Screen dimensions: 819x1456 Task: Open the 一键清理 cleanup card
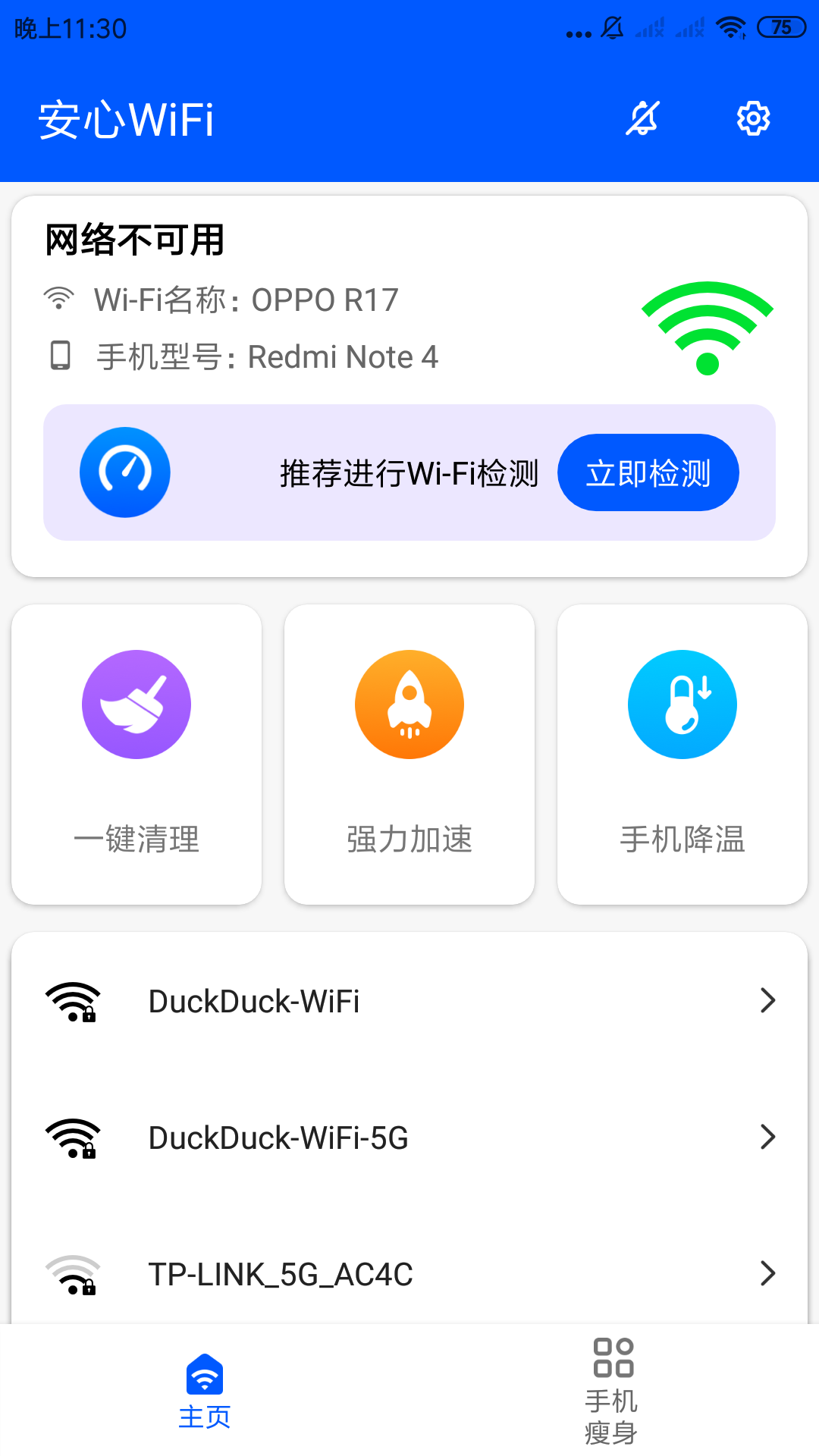tap(136, 754)
